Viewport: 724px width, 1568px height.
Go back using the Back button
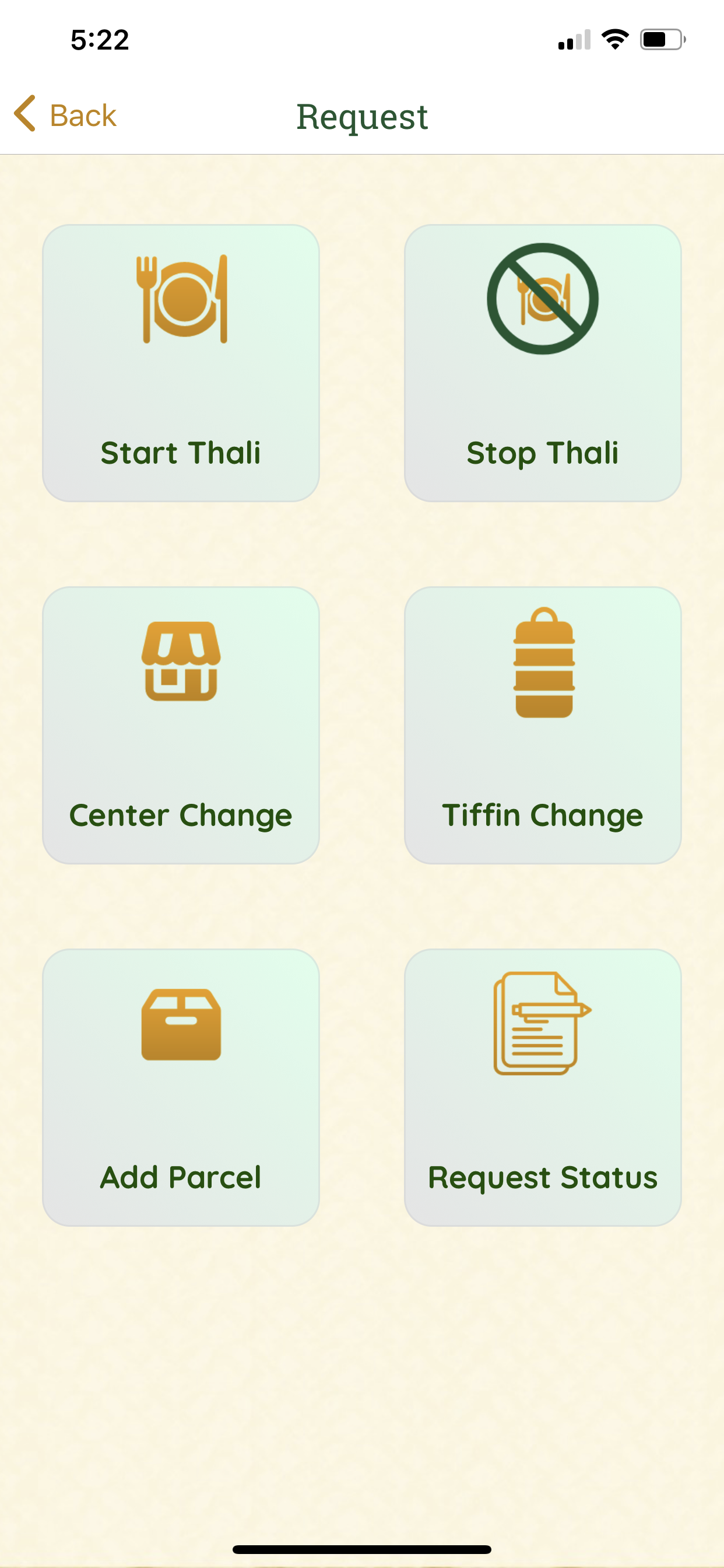(65, 114)
